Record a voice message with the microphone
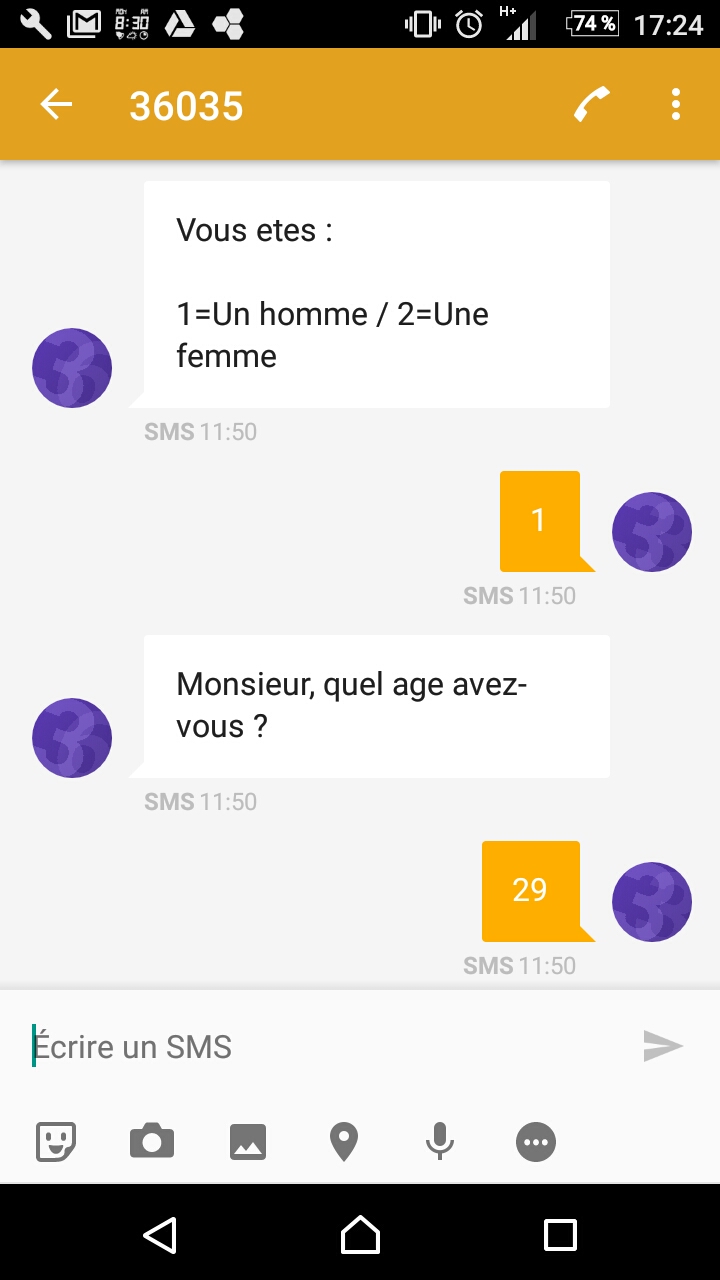 [x=439, y=1141]
